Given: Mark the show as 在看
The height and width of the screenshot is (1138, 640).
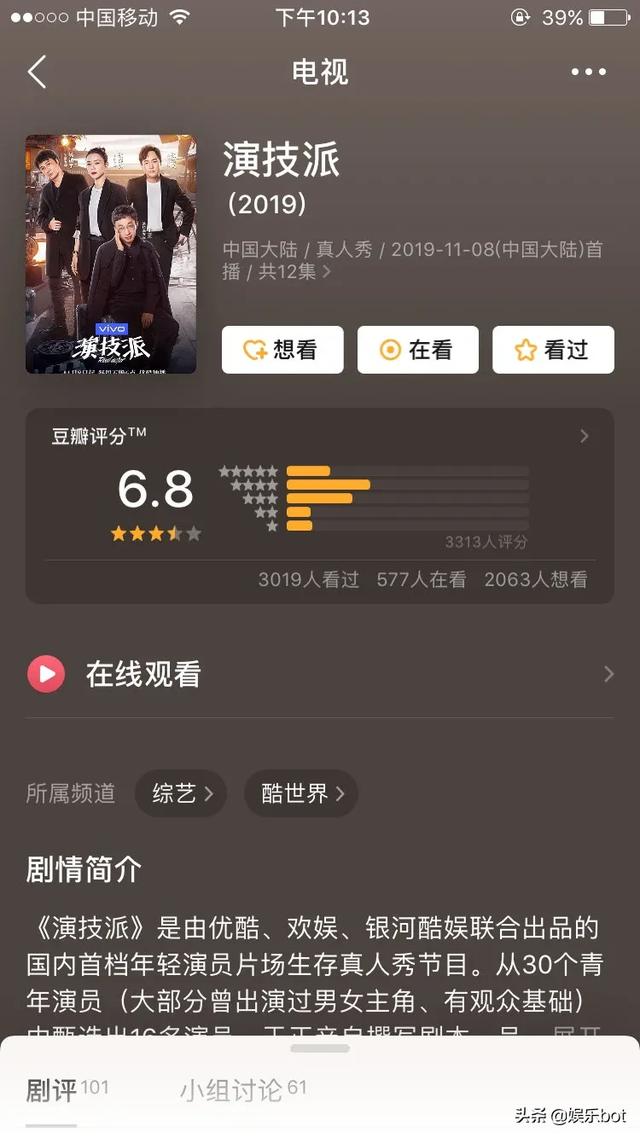Looking at the screenshot, I should (417, 350).
